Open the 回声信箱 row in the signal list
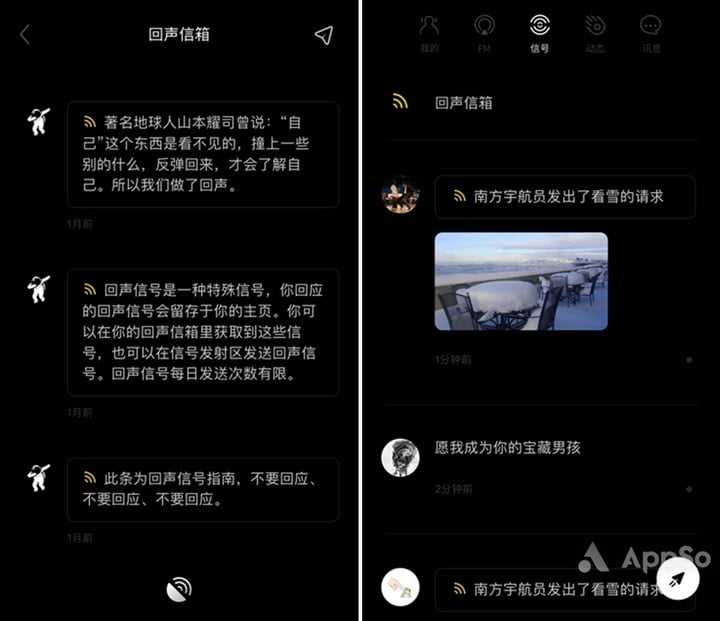The image size is (720, 621). click(463, 102)
